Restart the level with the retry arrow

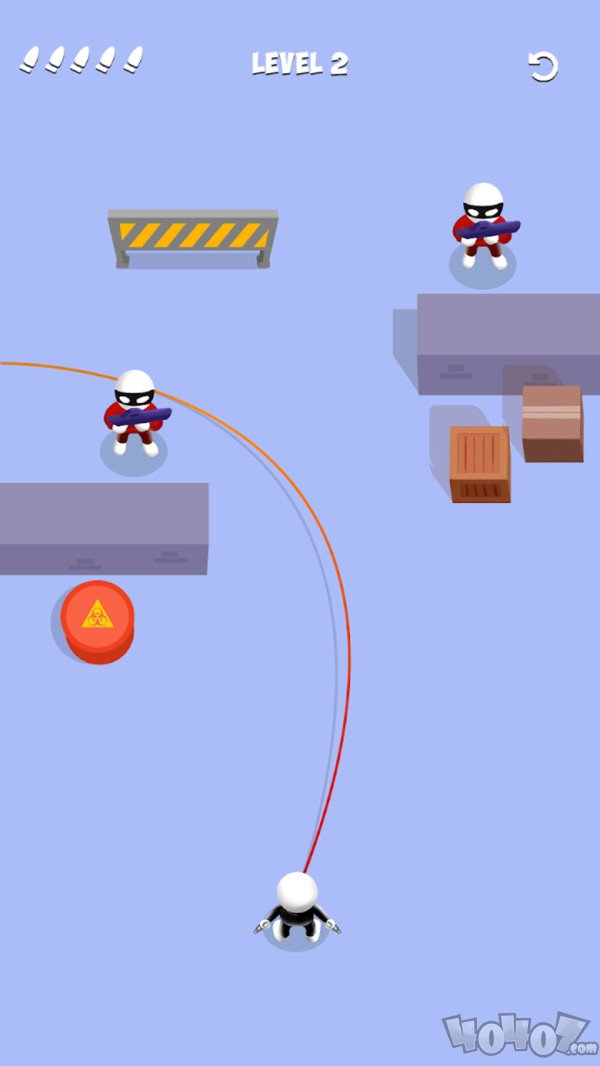coord(543,67)
